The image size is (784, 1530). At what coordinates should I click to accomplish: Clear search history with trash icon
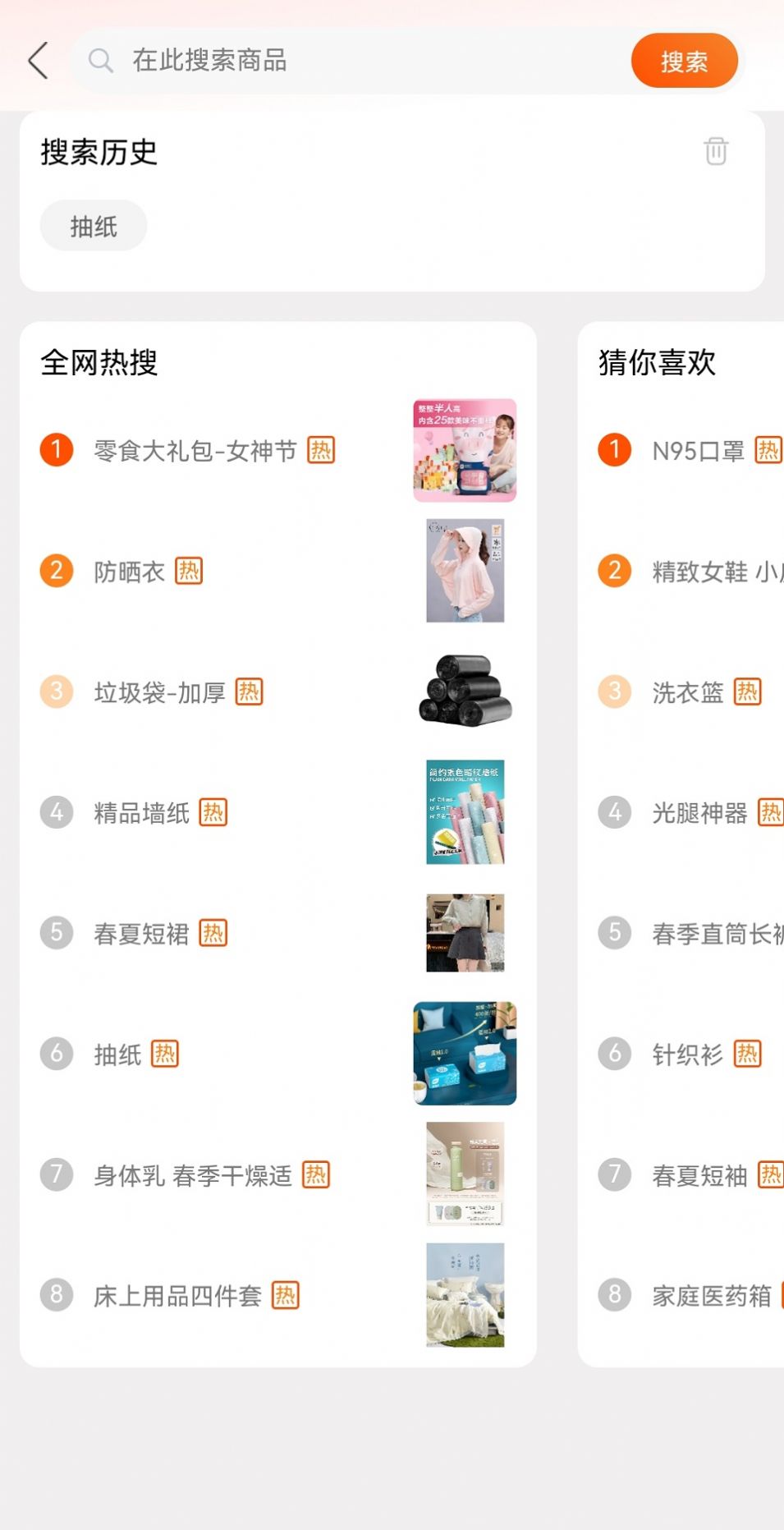714,152
